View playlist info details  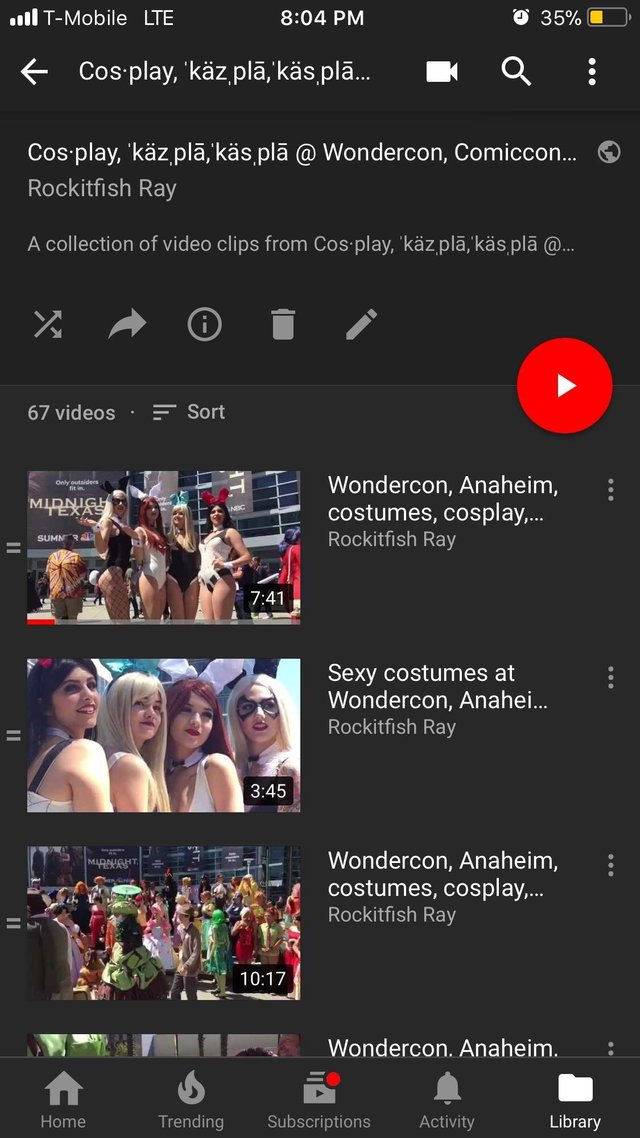(205, 324)
